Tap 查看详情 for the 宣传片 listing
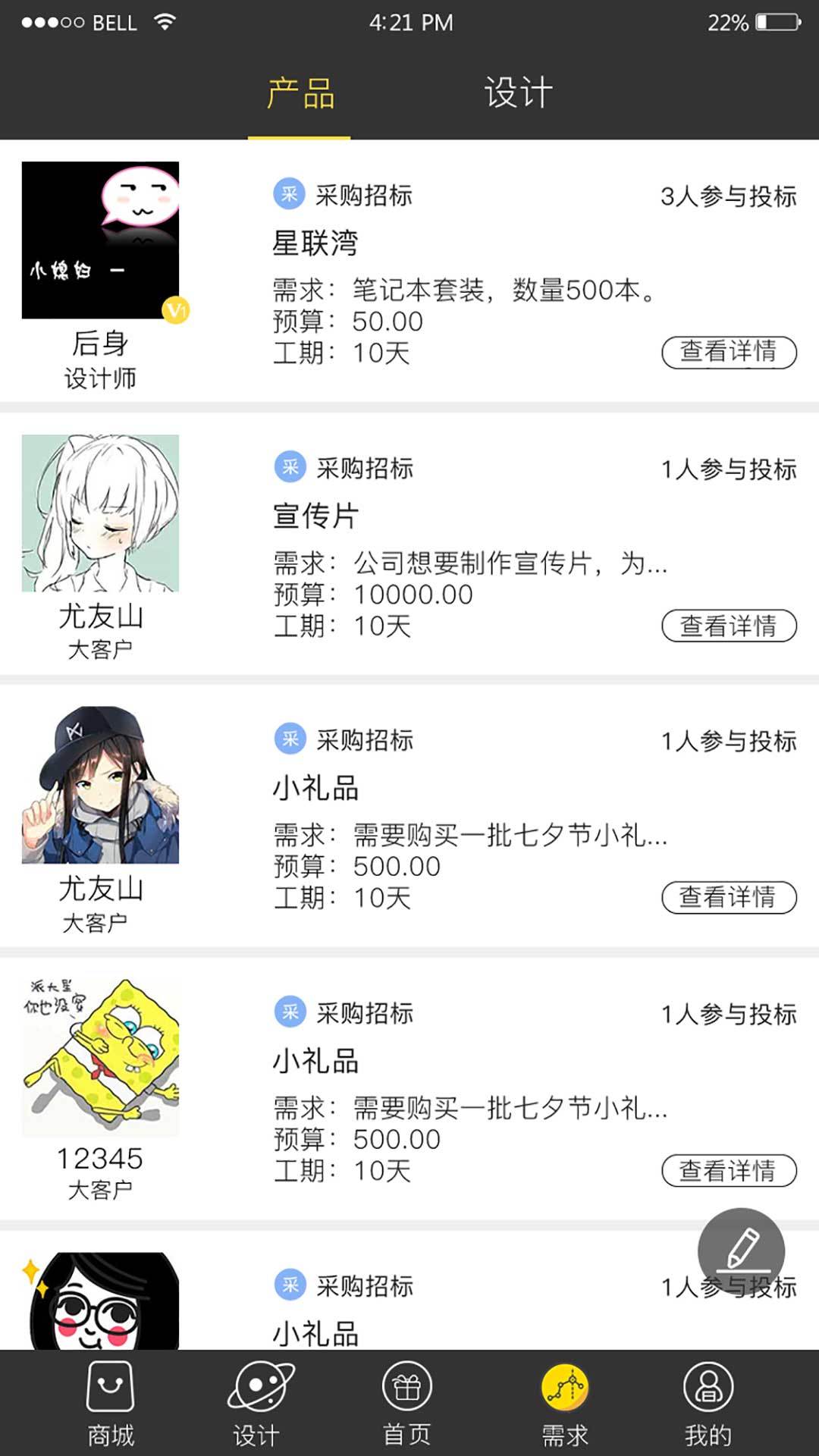 (x=729, y=626)
